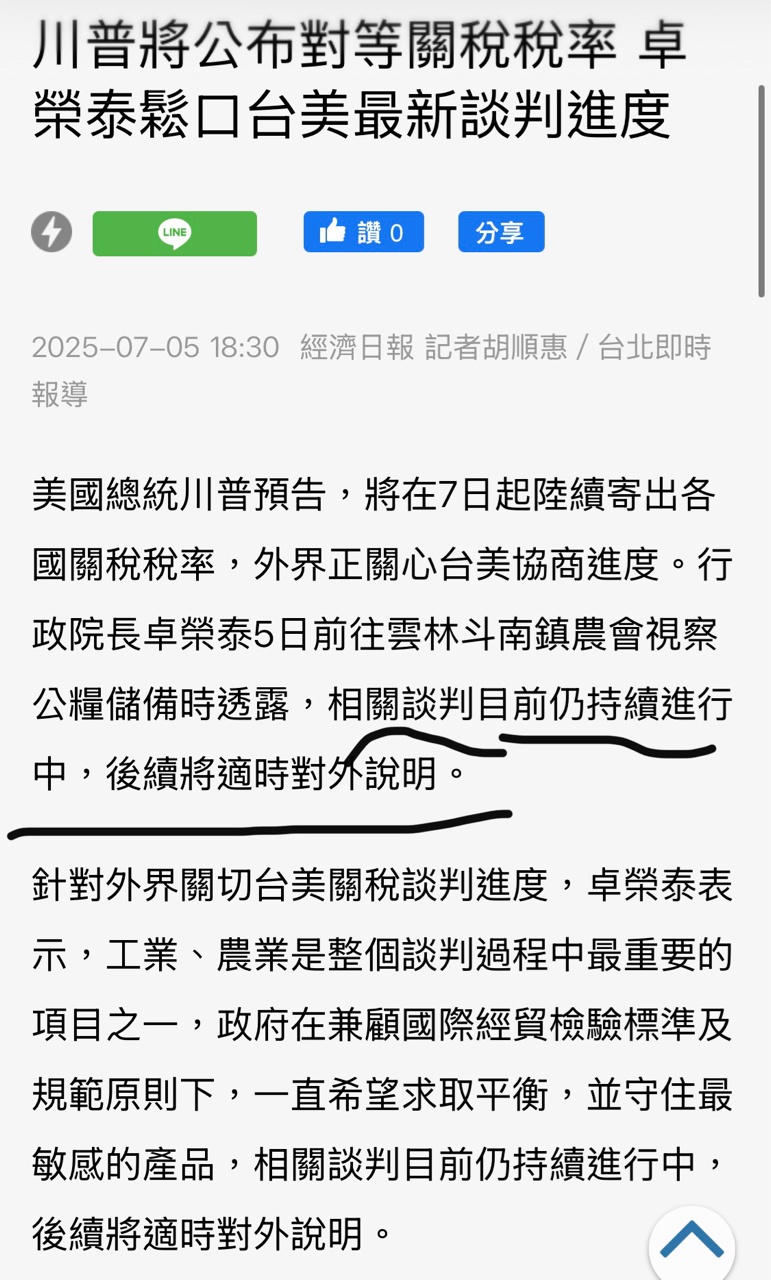Tap the lightning bolt instant-news icon
This screenshot has width=771, height=1280.
[x=52, y=233]
